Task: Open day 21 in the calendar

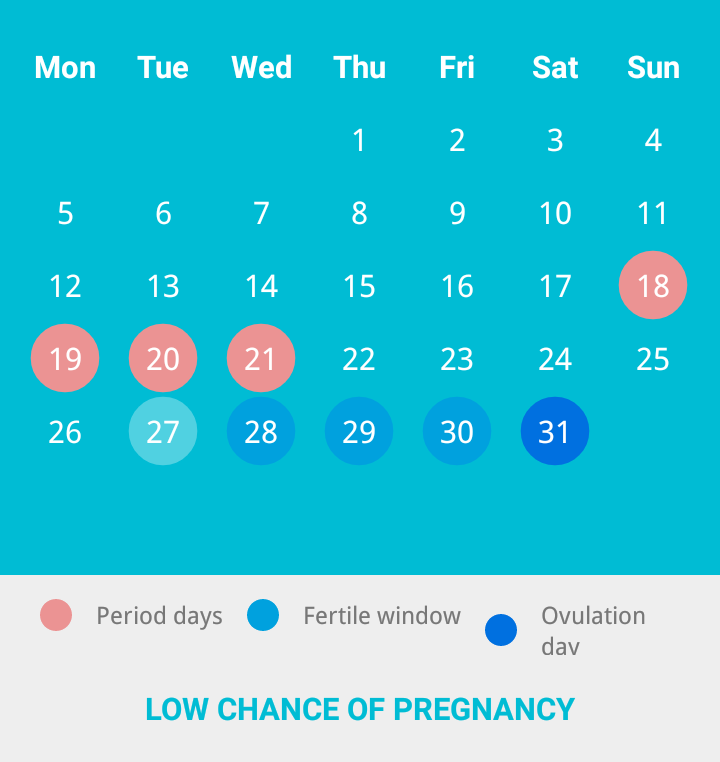Action: [261, 358]
